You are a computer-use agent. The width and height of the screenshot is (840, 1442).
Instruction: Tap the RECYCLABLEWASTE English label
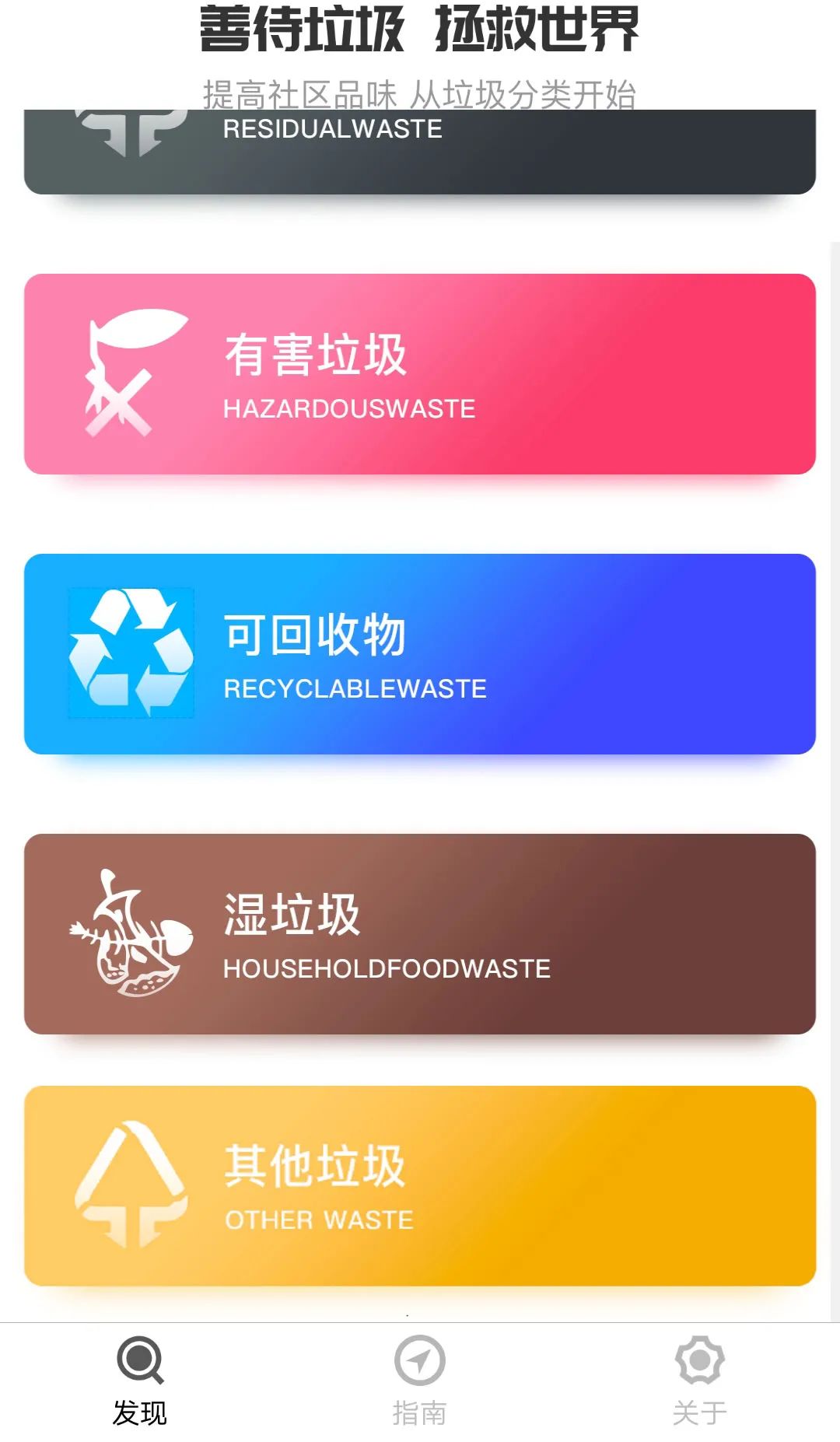point(355,687)
